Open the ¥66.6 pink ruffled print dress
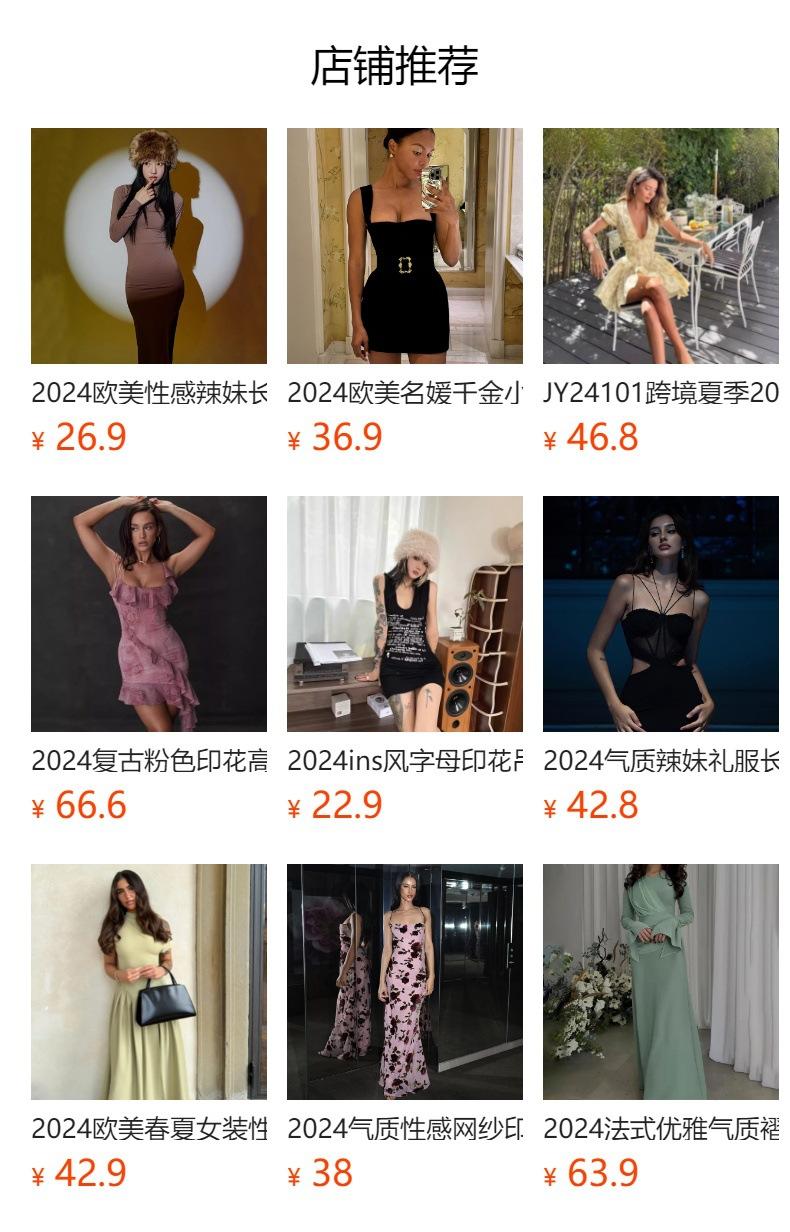 pos(149,614)
